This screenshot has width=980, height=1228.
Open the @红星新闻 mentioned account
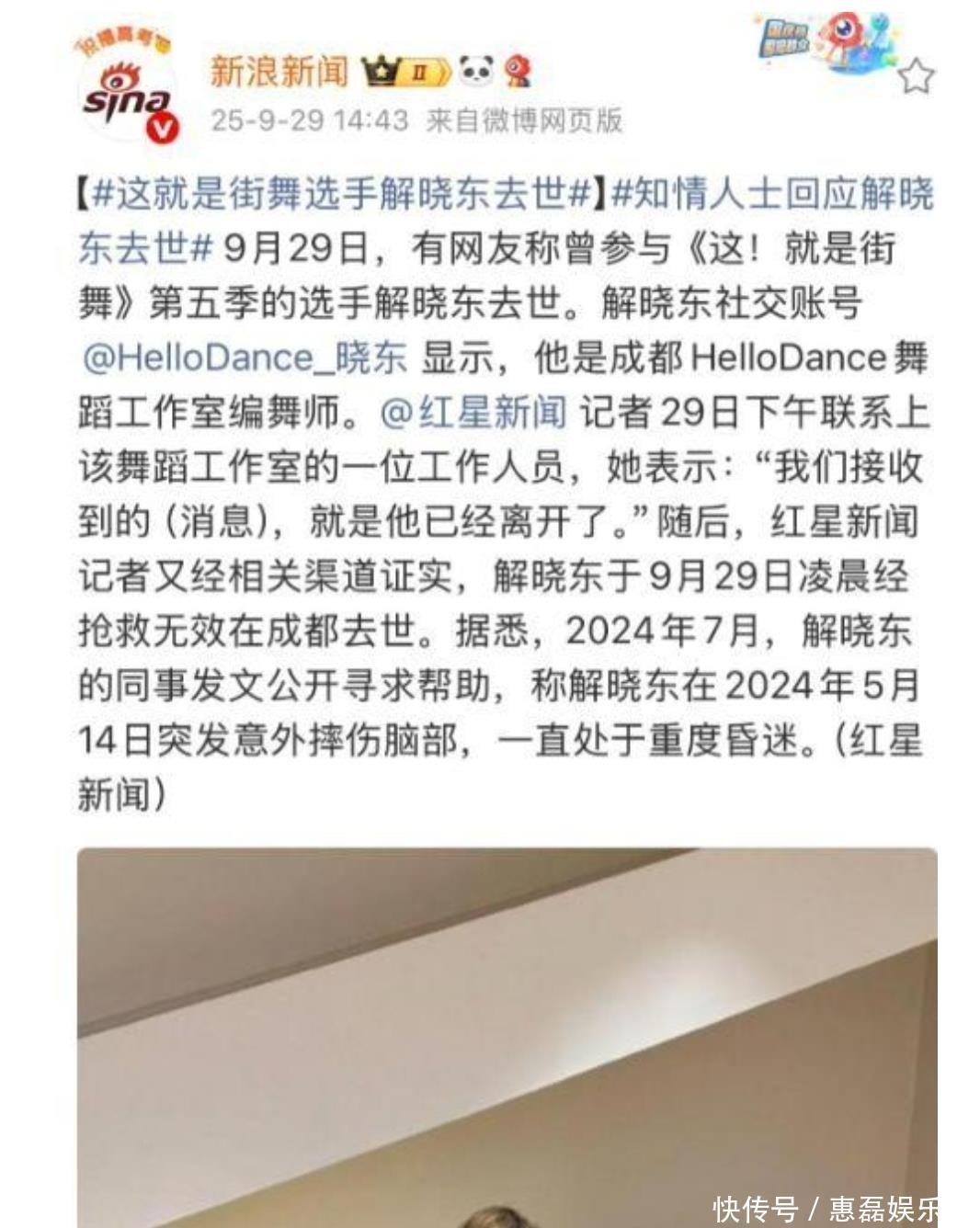tap(473, 413)
